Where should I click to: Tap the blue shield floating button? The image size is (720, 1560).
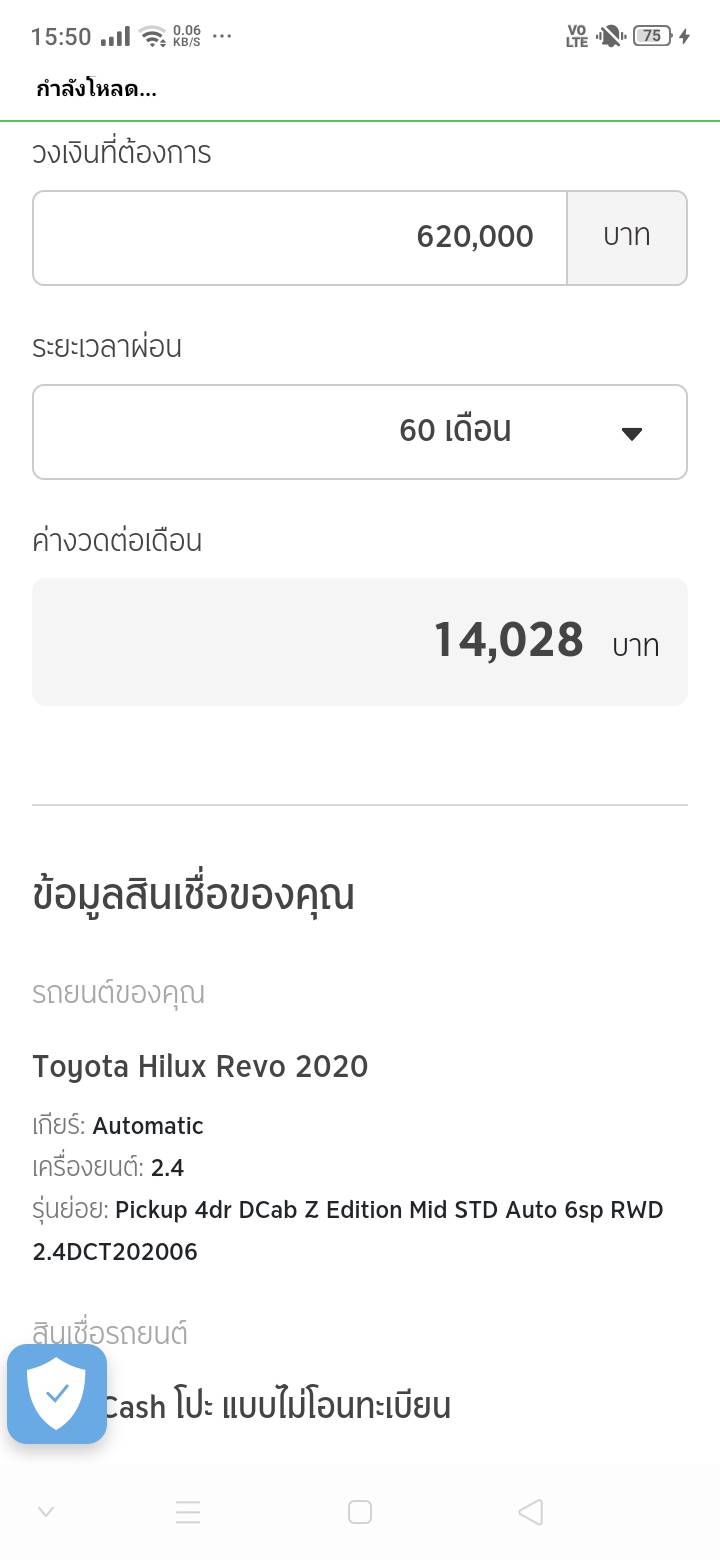click(x=57, y=1394)
